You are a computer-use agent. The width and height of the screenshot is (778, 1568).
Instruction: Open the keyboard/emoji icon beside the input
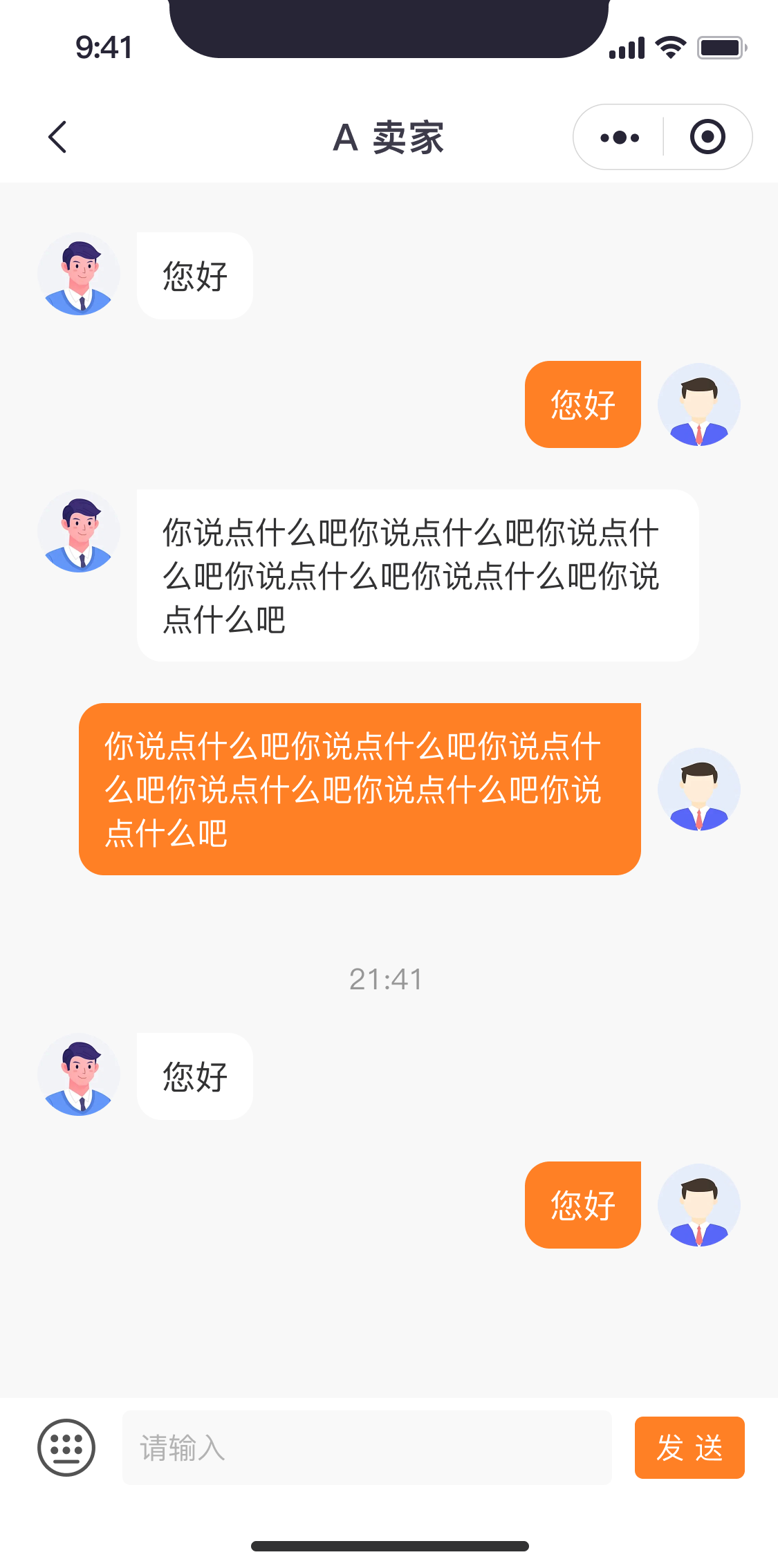click(x=66, y=1448)
